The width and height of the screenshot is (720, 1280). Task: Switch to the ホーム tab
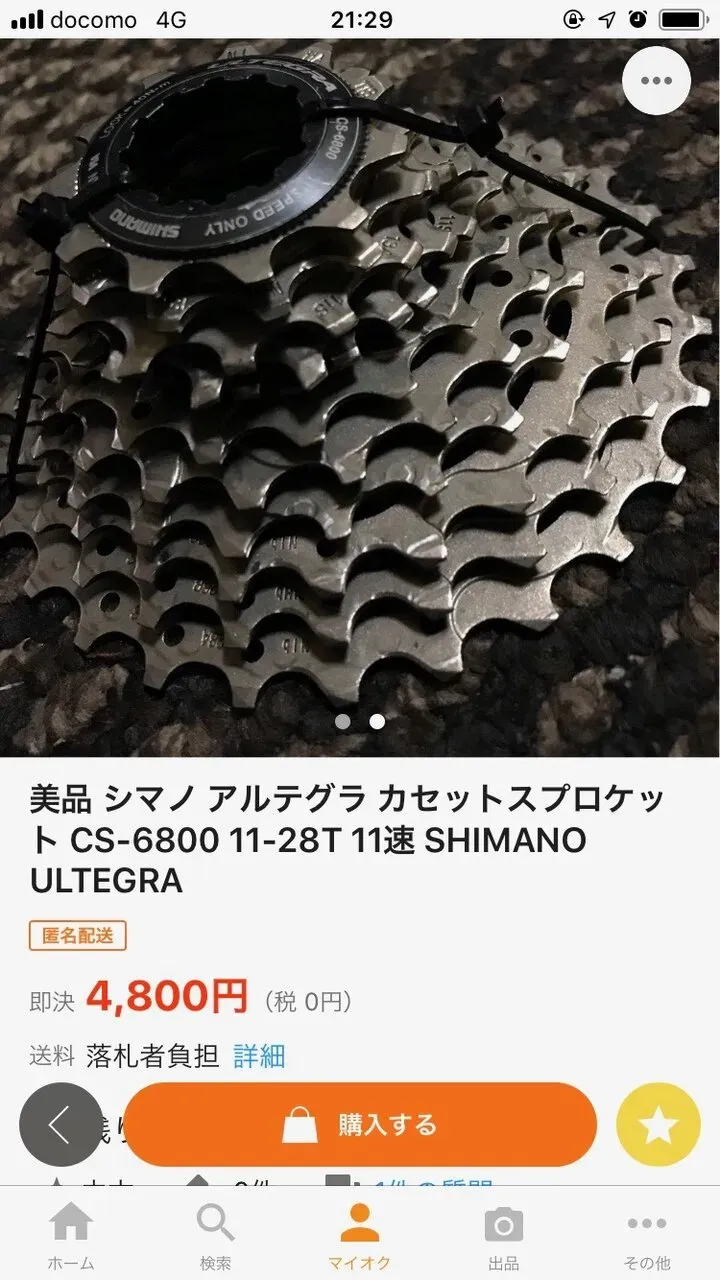tap(70, 1232)
